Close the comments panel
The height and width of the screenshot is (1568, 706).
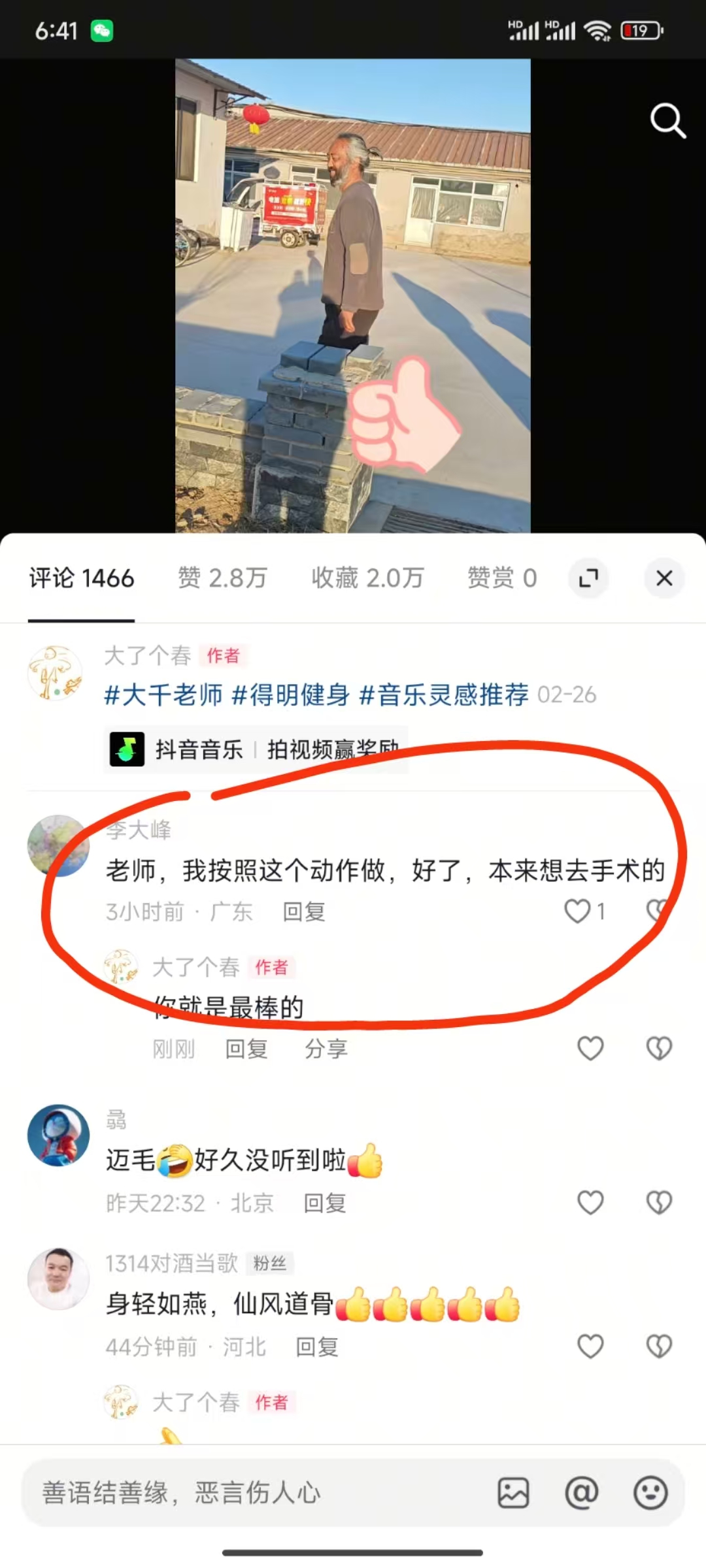pyautogui.click(x=664, y=578)
